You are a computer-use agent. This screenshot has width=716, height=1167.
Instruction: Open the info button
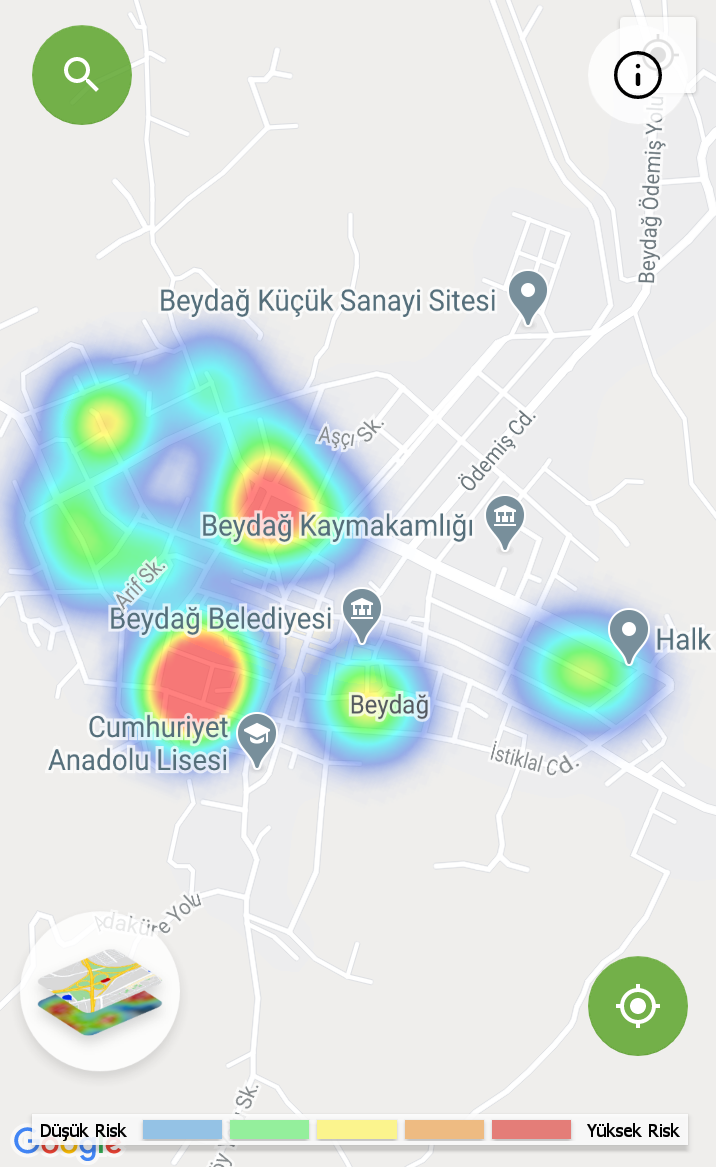click(637, 75)
